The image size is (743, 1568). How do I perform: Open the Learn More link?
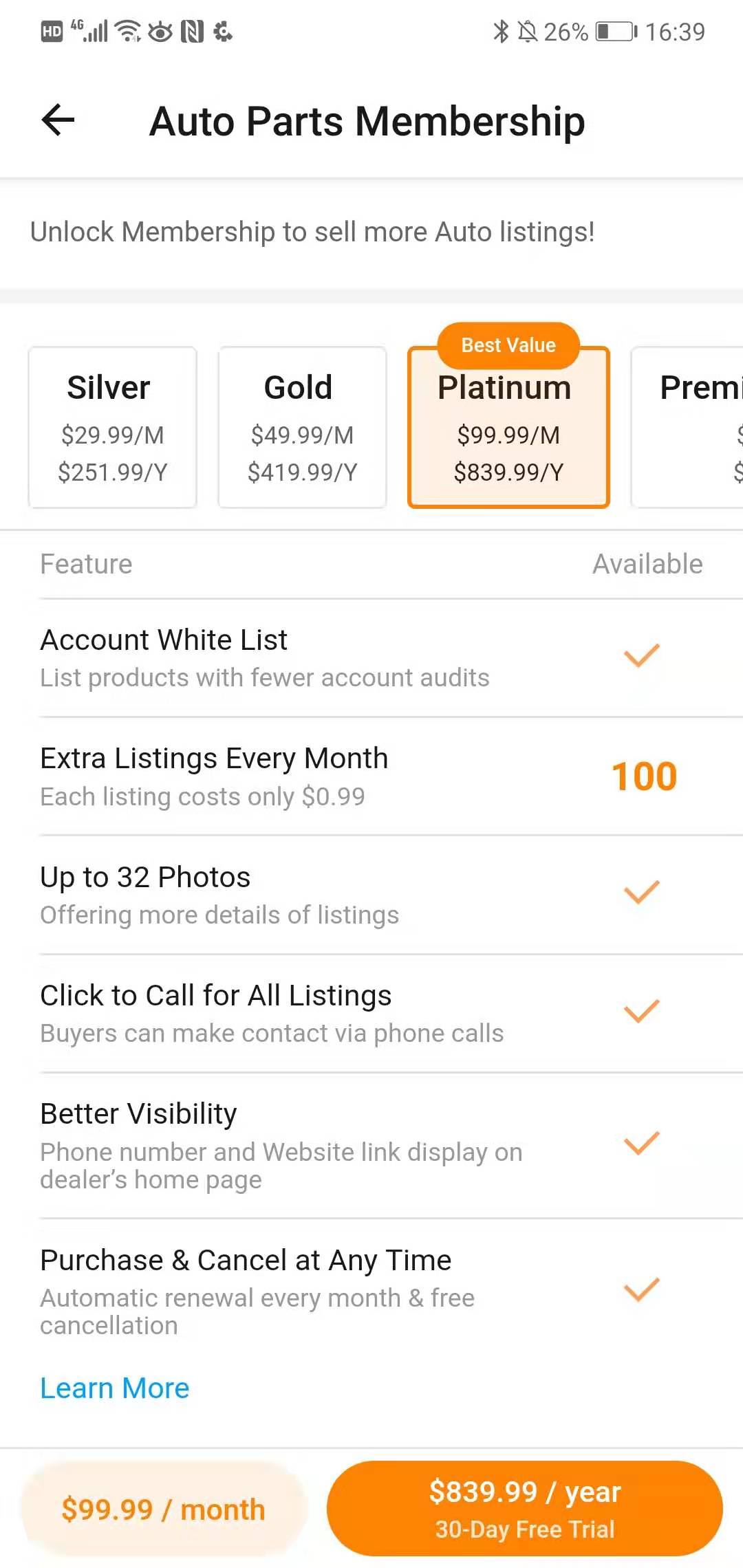coord(114,1388)
